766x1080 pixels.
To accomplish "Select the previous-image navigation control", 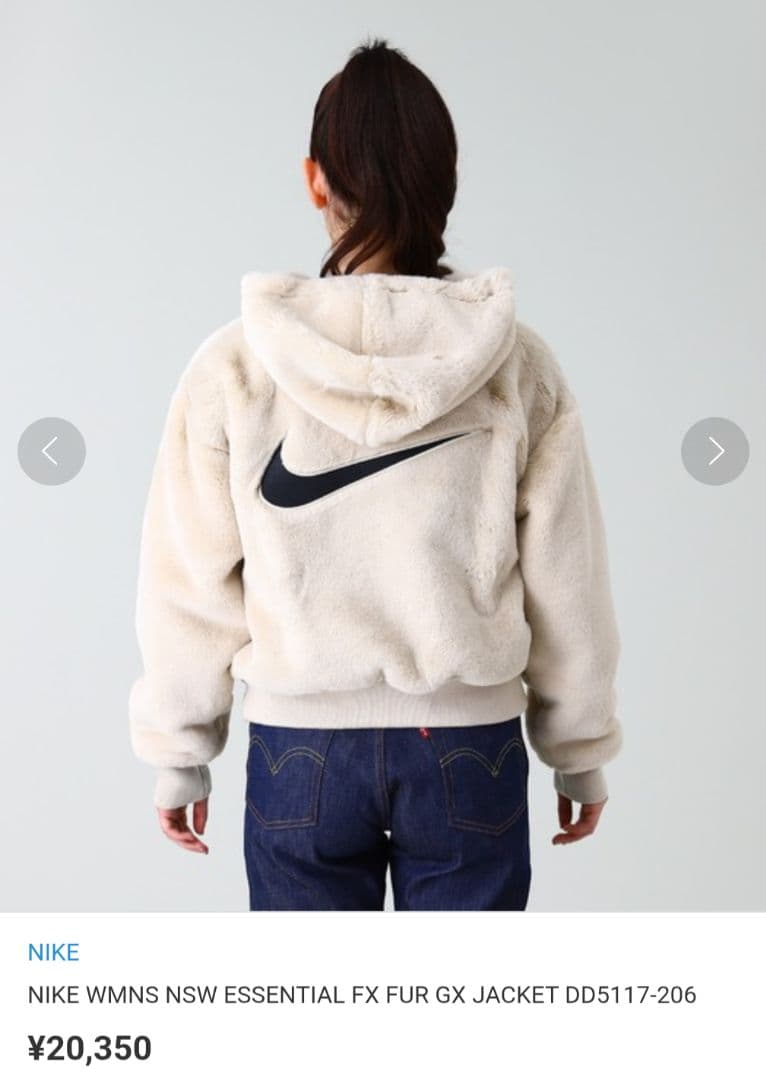I will pyautogui.click(x=50, y=450).
